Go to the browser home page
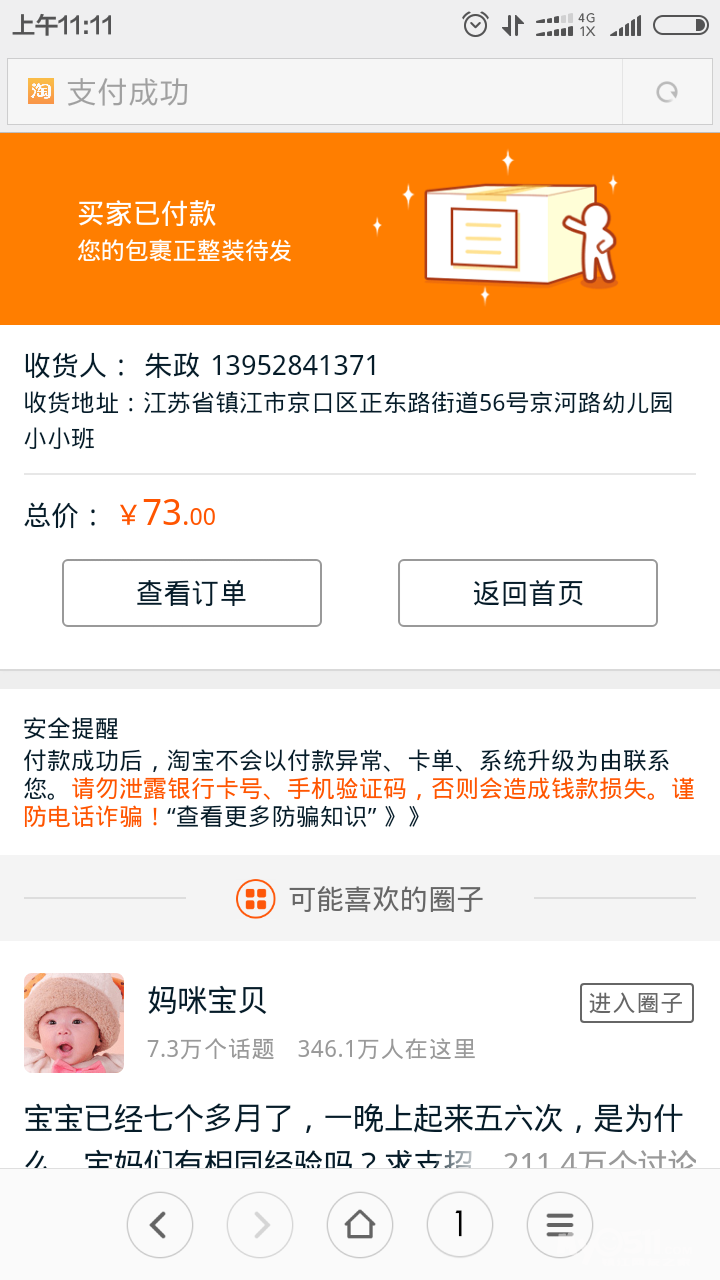Viewport: 720px width, 1280px height. coord(360,1224)
